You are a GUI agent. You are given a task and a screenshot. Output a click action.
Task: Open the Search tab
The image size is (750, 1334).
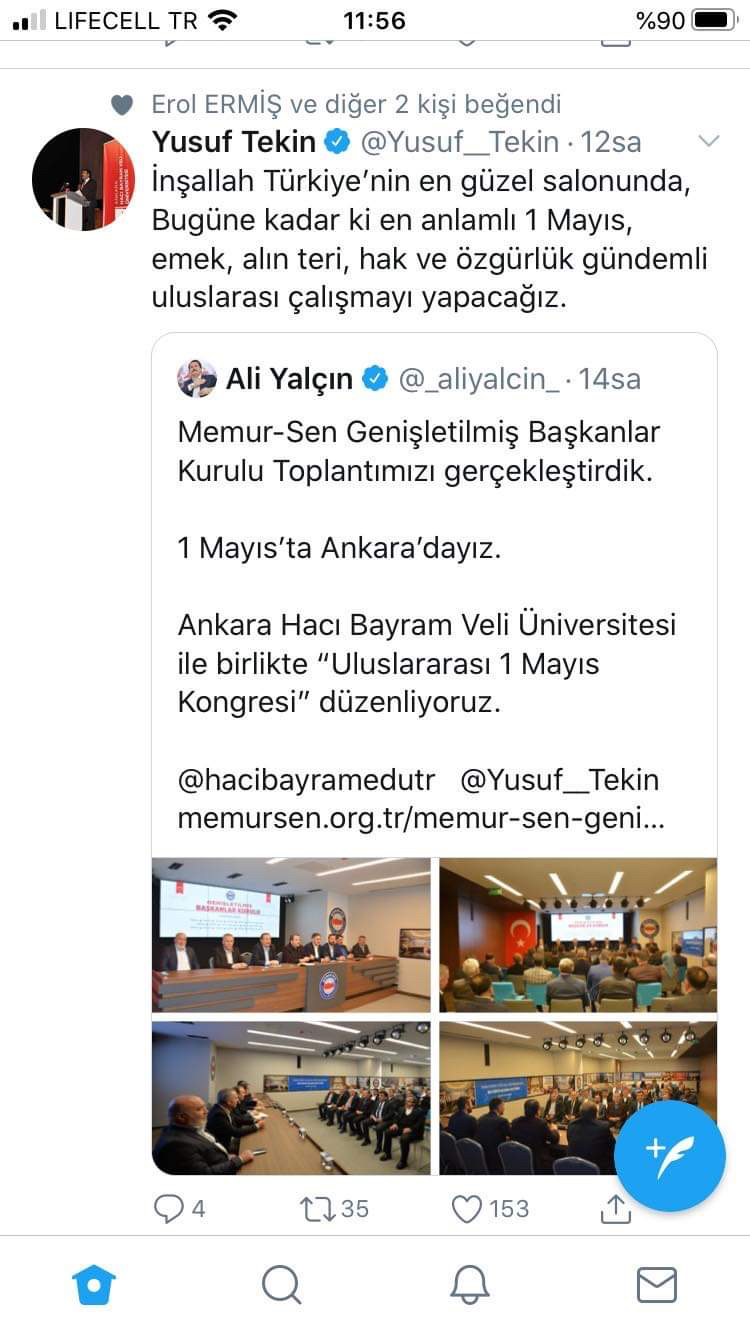point(281,1283)
